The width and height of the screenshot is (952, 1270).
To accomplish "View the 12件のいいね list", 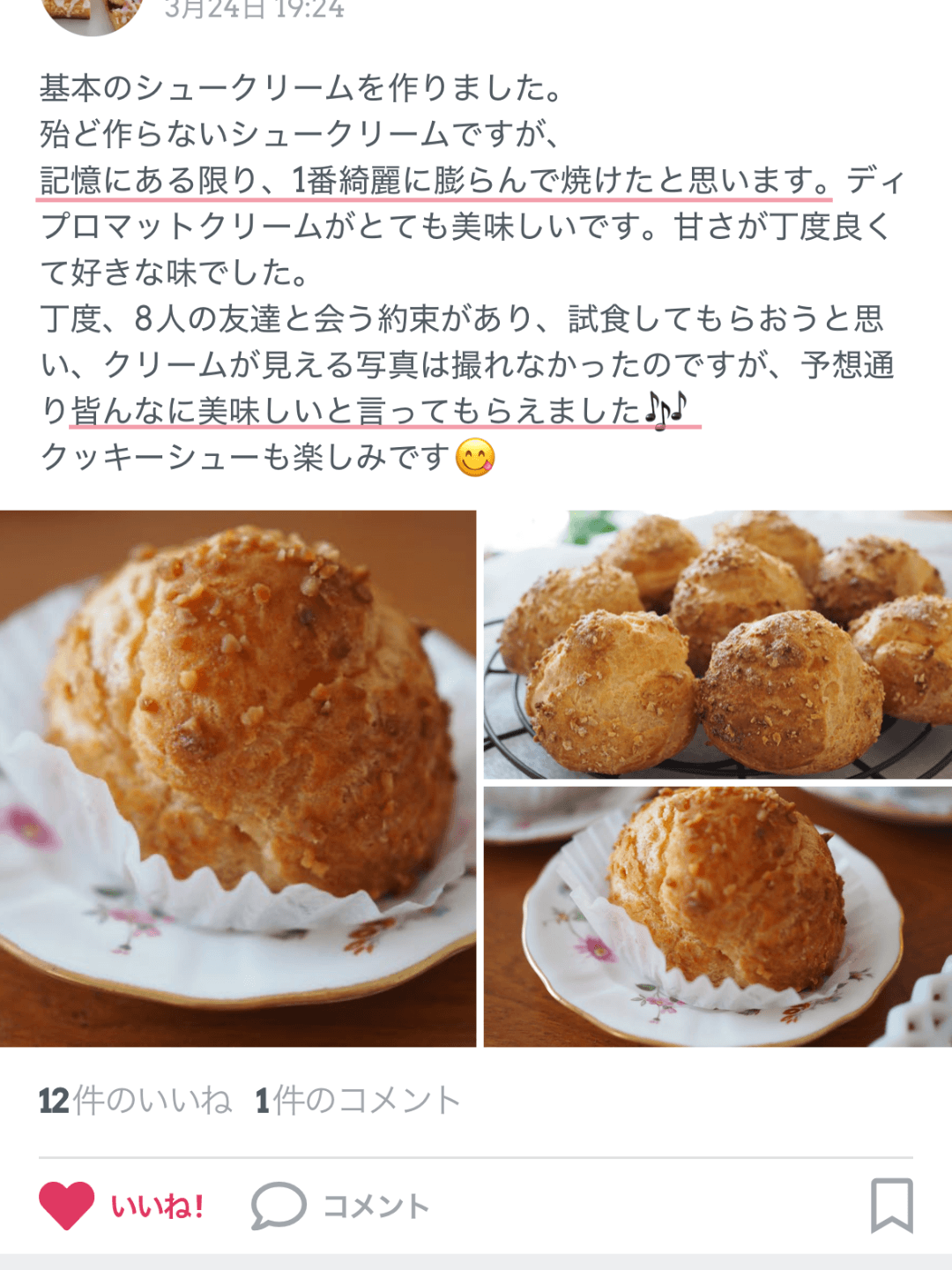I will click(134, 1101).
